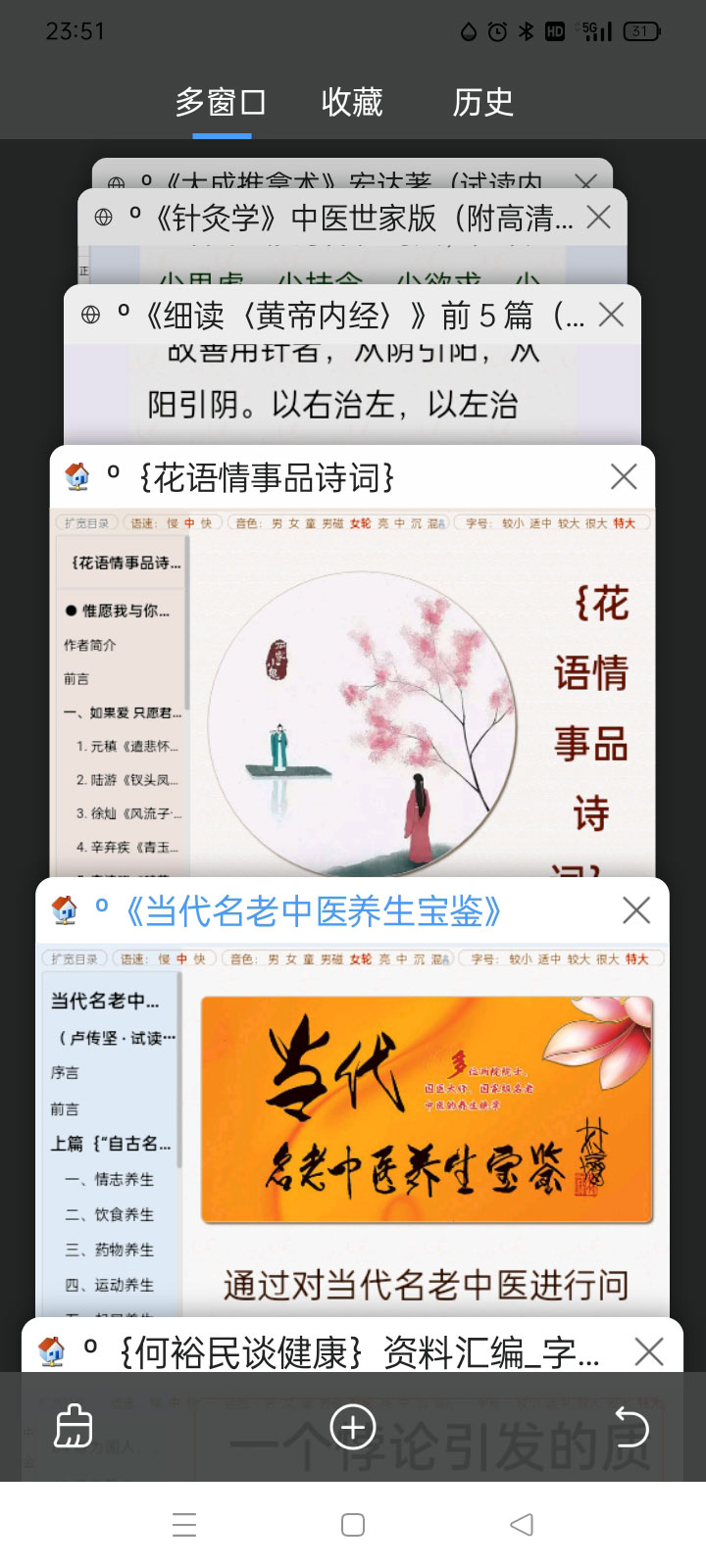The width and height of the screenshot is (706, 1568).
Task: Close the {何裕民谈健康} window
Action: pyautogui.click(x=649, y=1352)
